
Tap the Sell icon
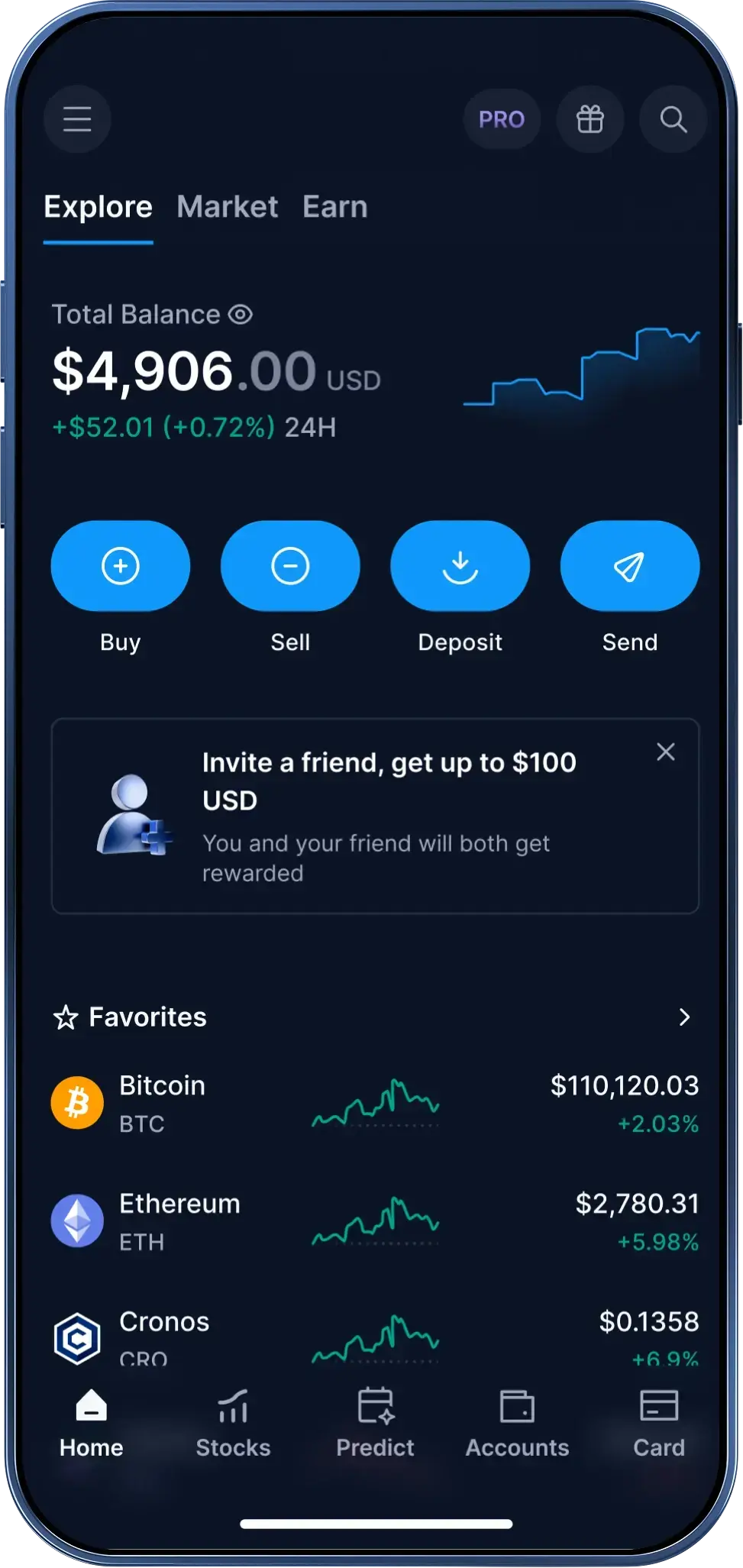290,565
